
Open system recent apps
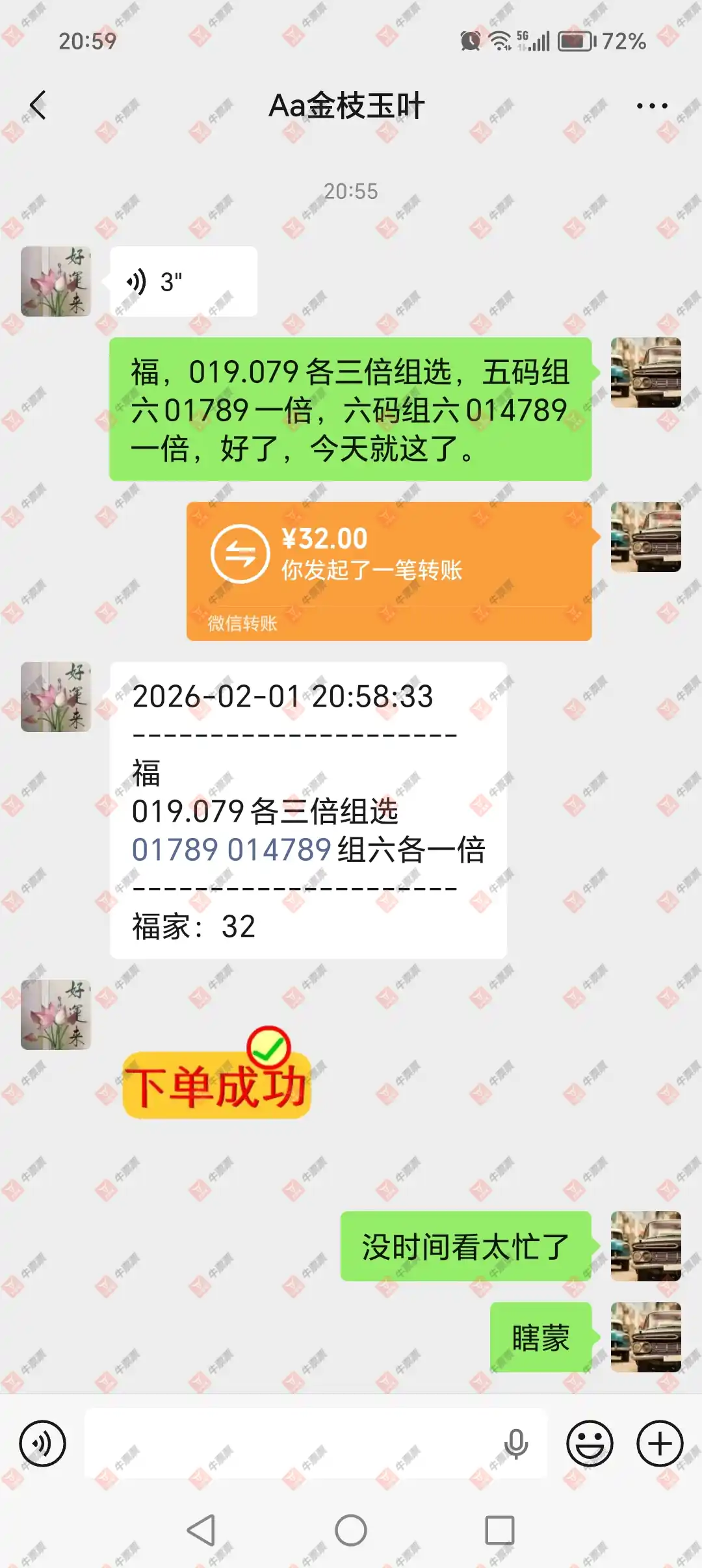(500, 1530)
